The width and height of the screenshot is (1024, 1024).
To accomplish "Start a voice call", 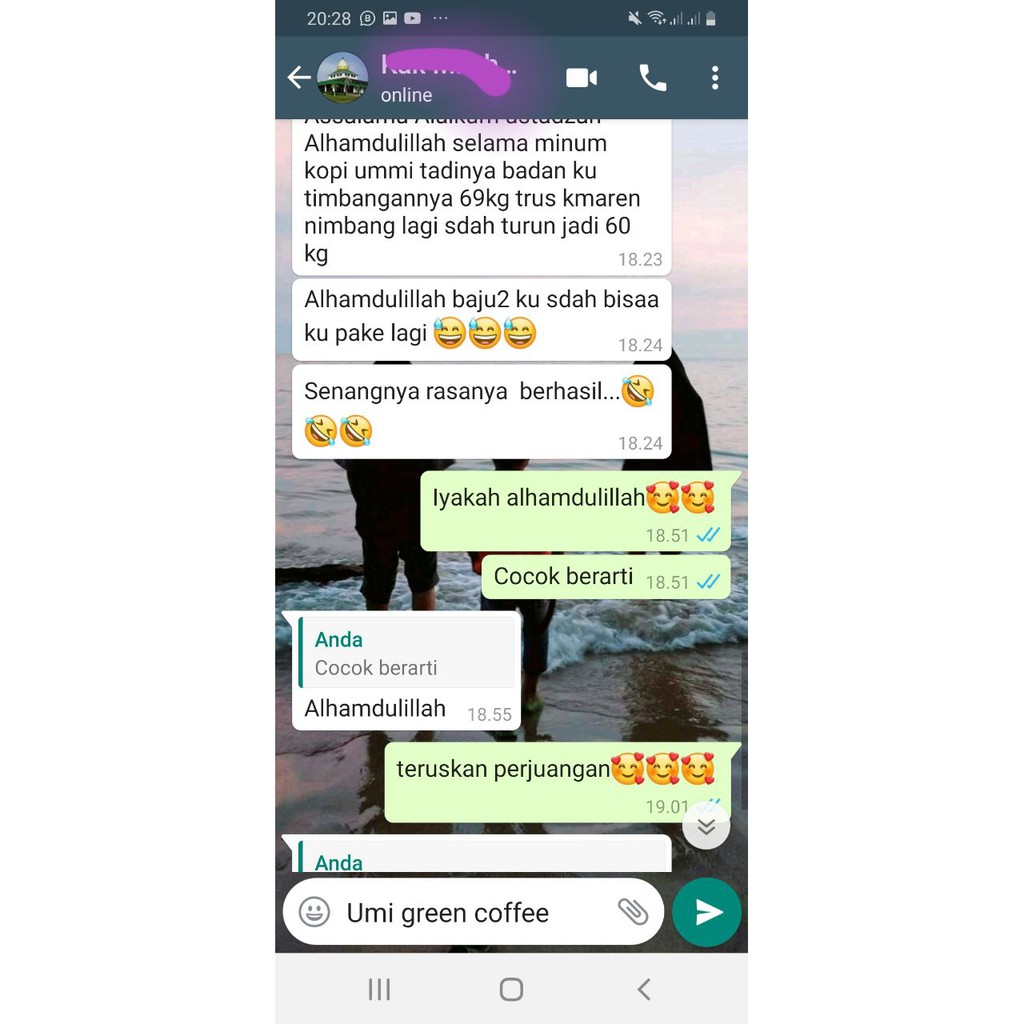I will tap(652, 78).
